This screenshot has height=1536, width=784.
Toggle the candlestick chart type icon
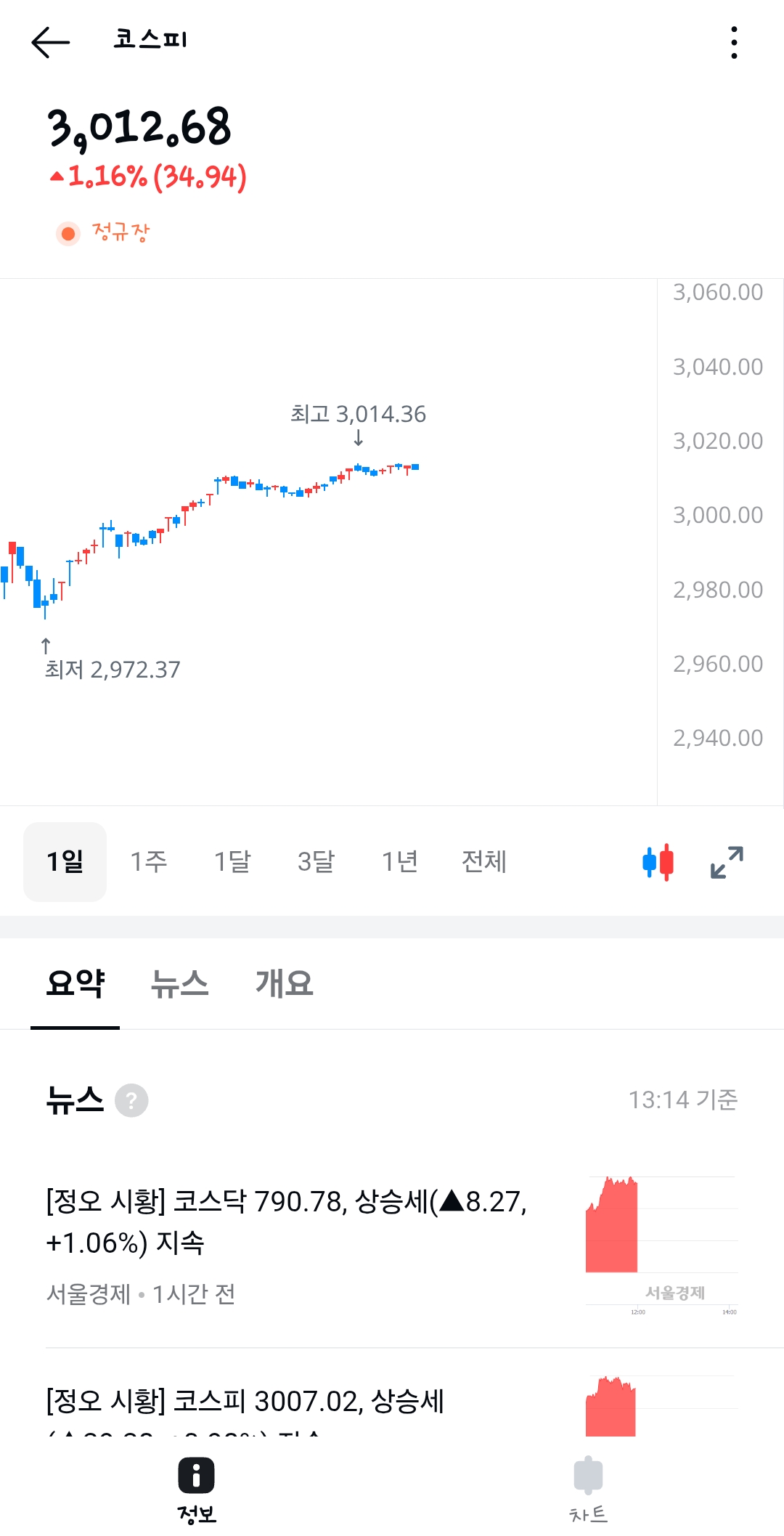coord(658,862)
